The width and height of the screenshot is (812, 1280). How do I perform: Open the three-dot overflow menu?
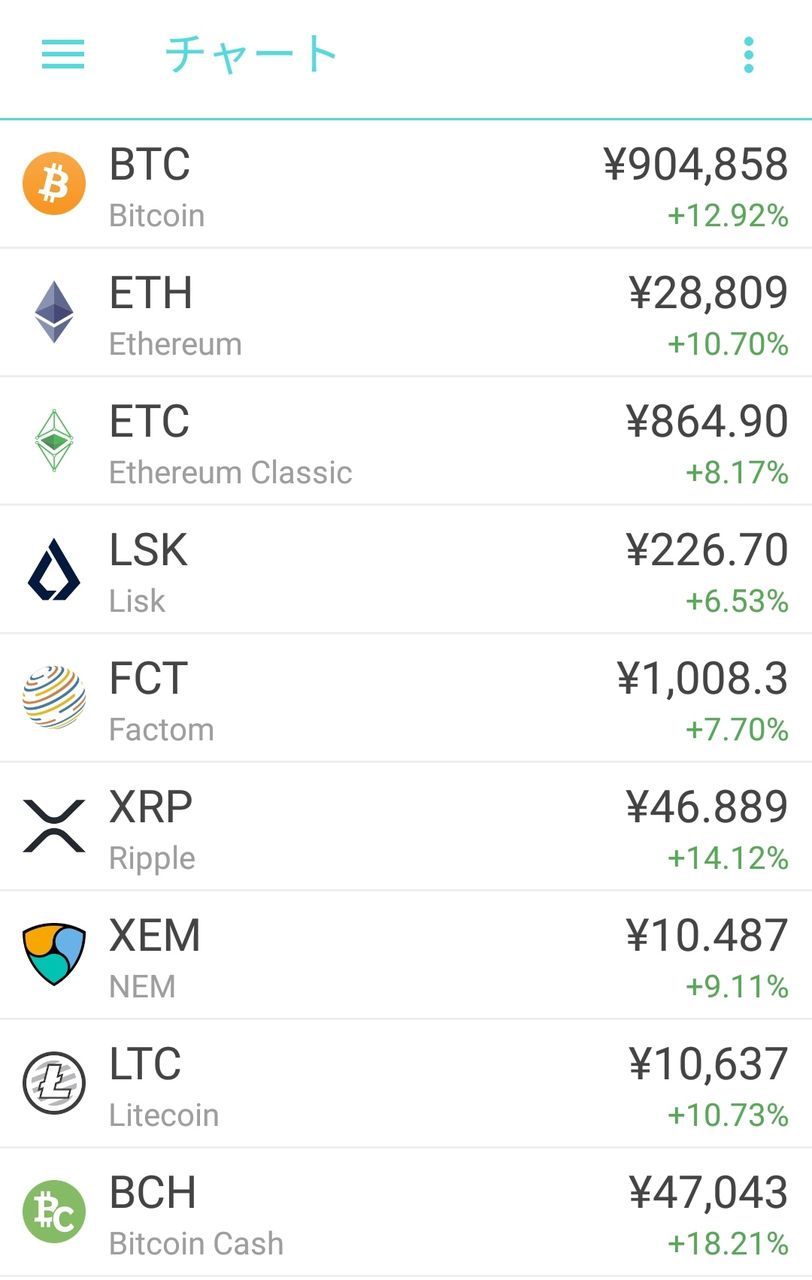(x=748, y=55)
